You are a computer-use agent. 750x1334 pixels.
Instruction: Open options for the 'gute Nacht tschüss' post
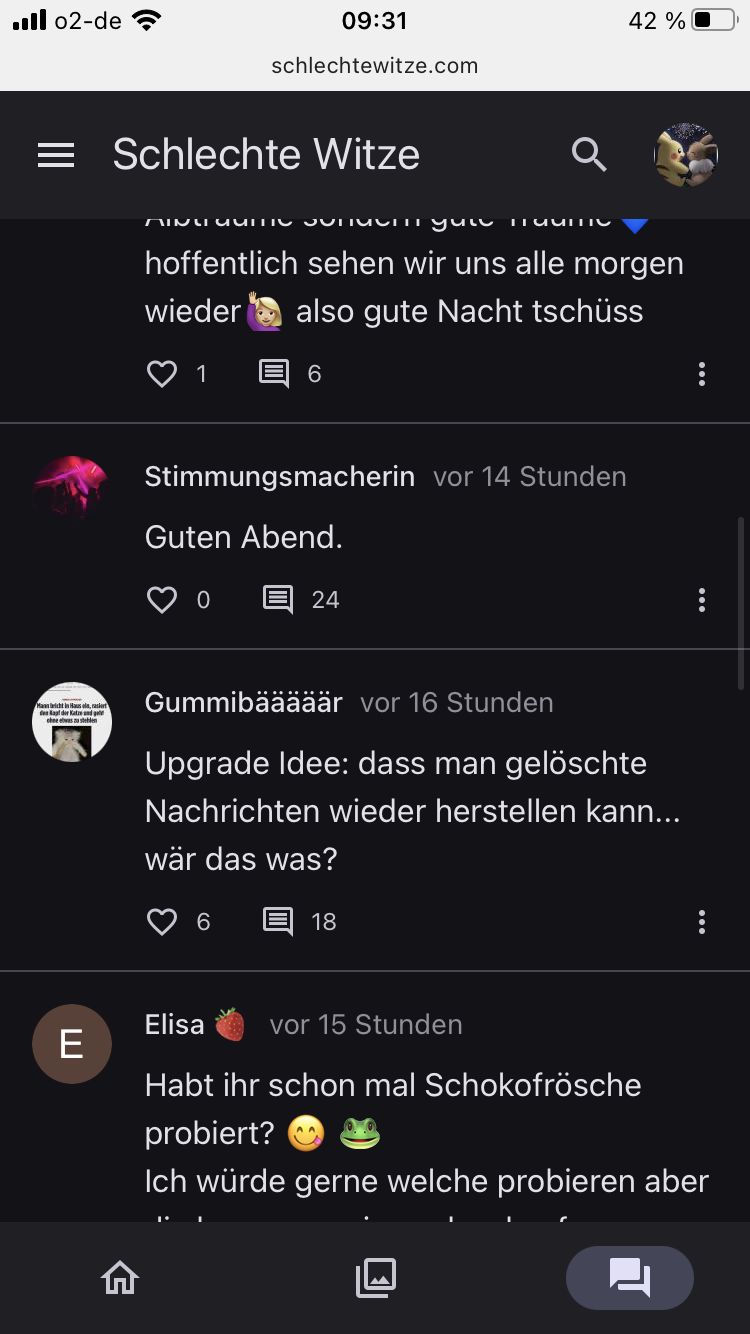coord(702,374)
